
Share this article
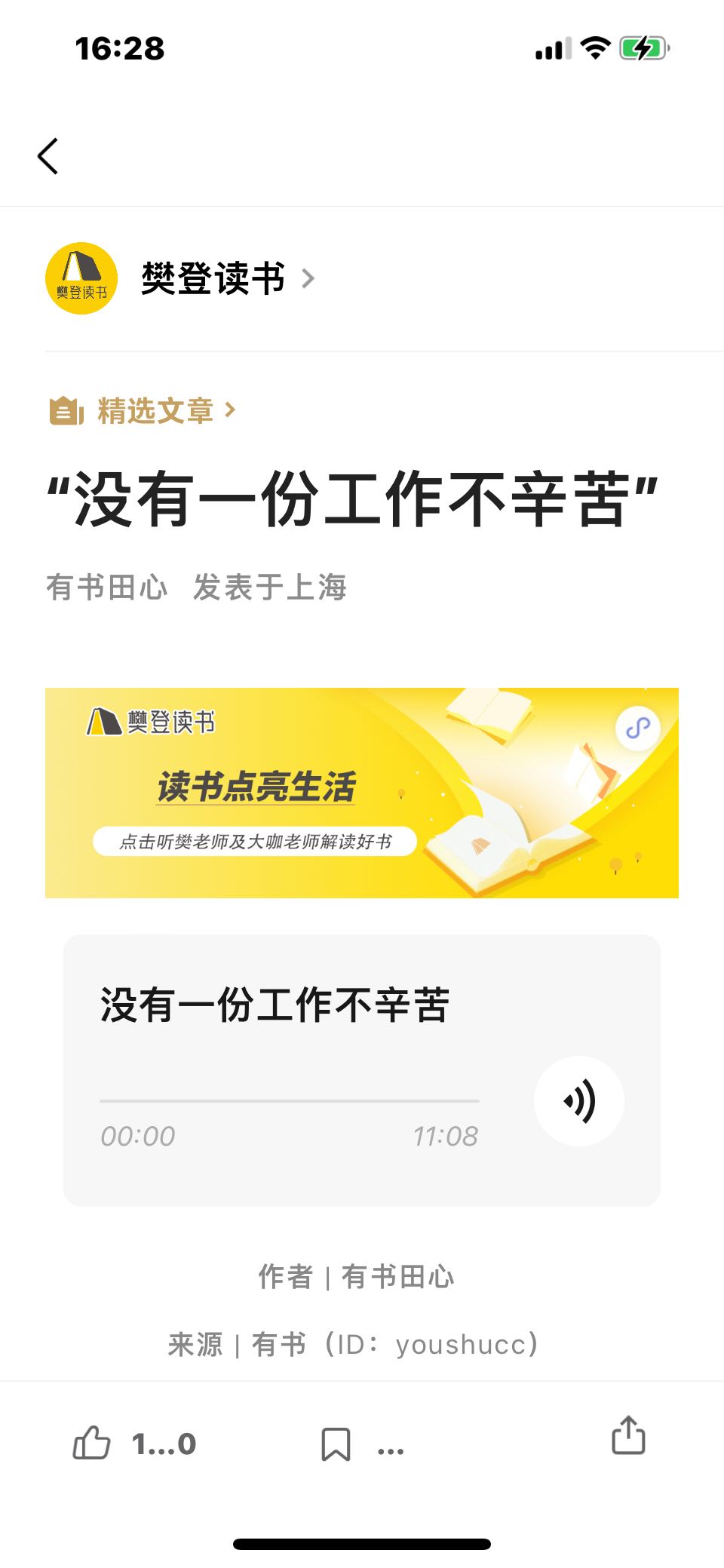(628, 1435)
